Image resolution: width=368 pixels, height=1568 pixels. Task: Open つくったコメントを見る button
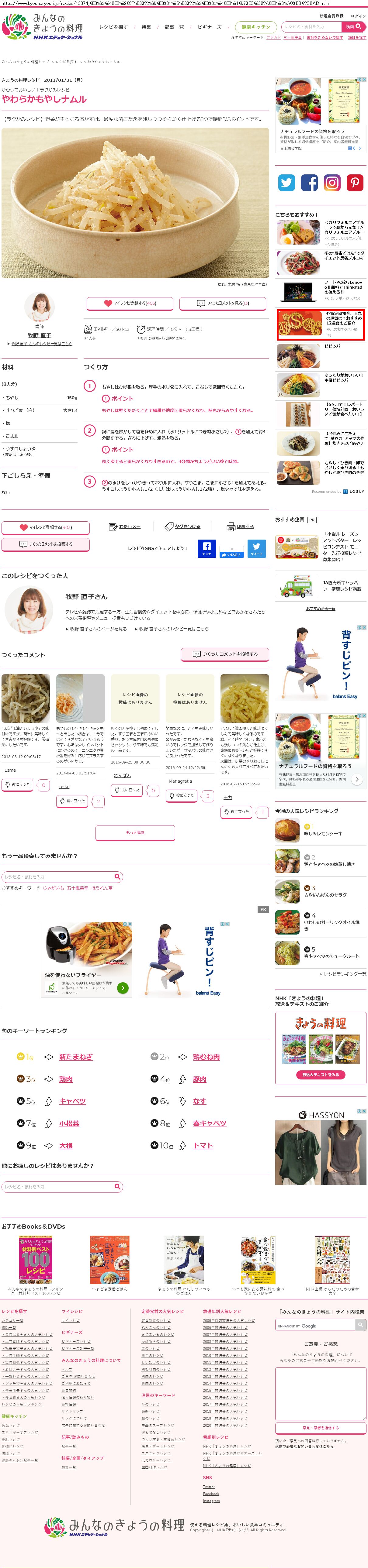click(223, 303)
